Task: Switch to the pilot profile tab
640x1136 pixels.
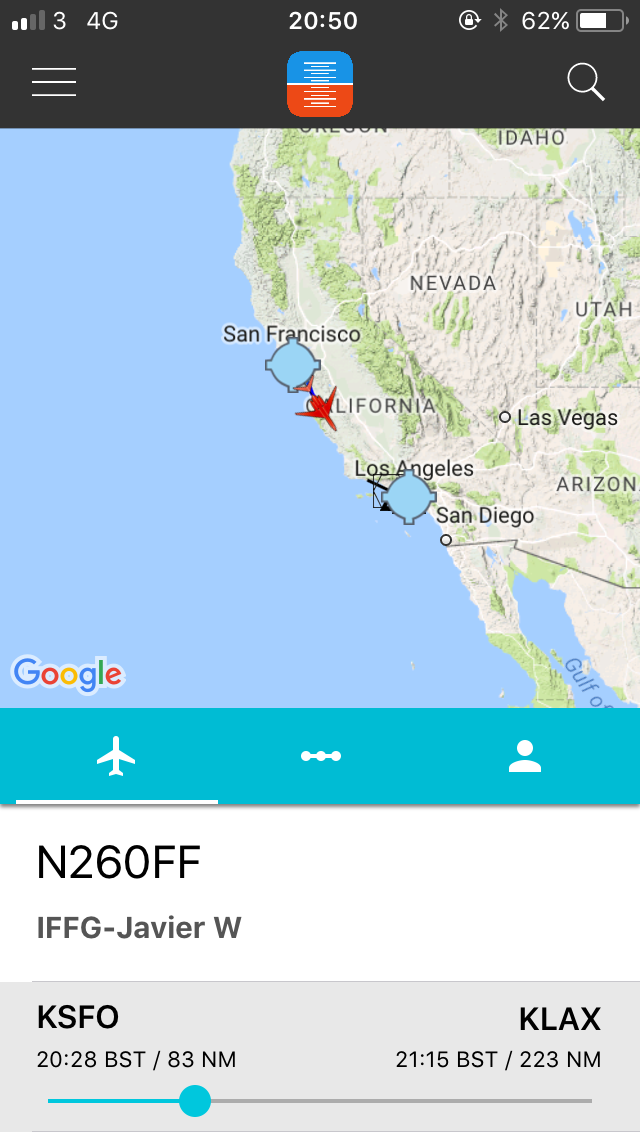Action: click(524, 756)
